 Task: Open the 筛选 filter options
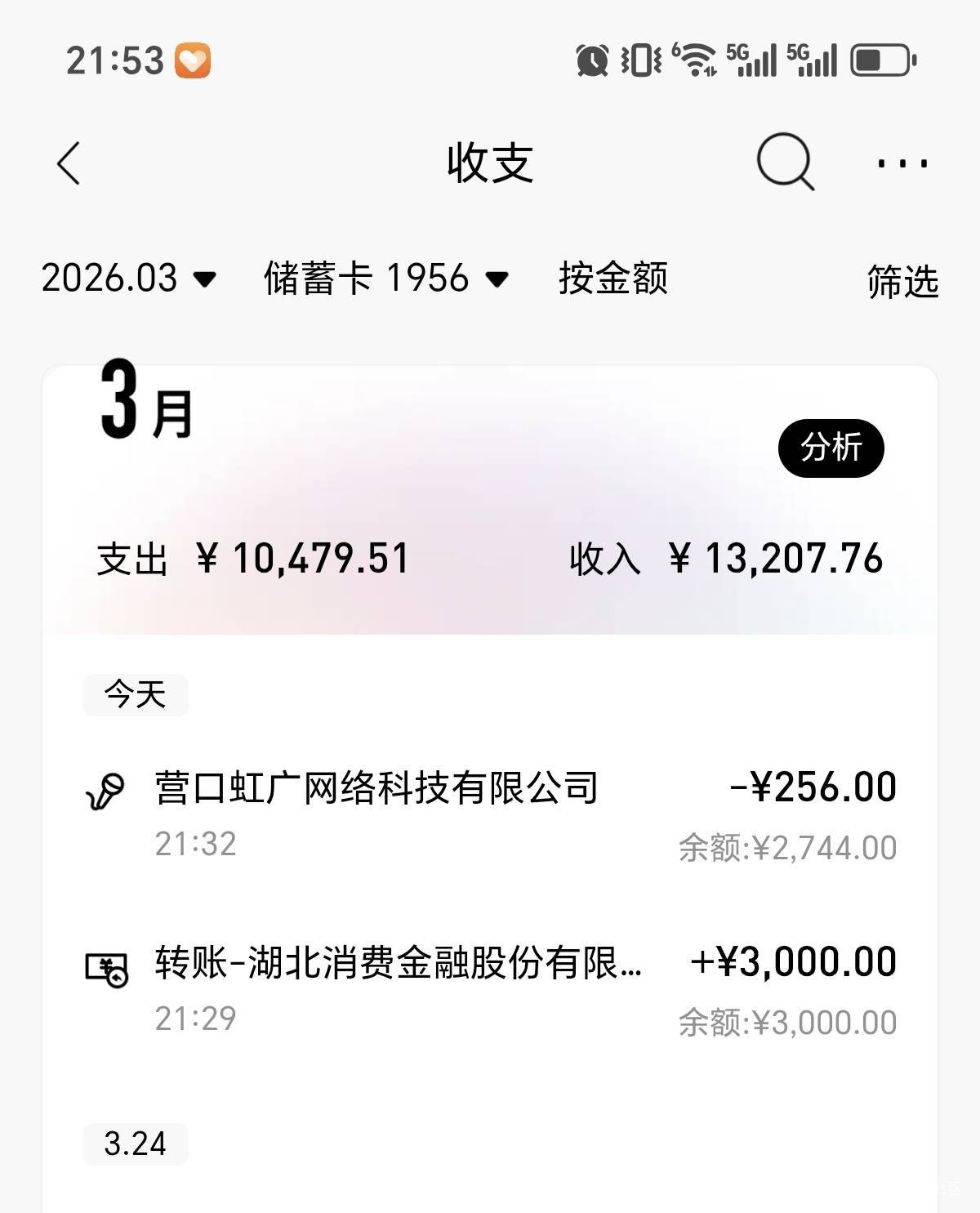[x=902, y=282]
